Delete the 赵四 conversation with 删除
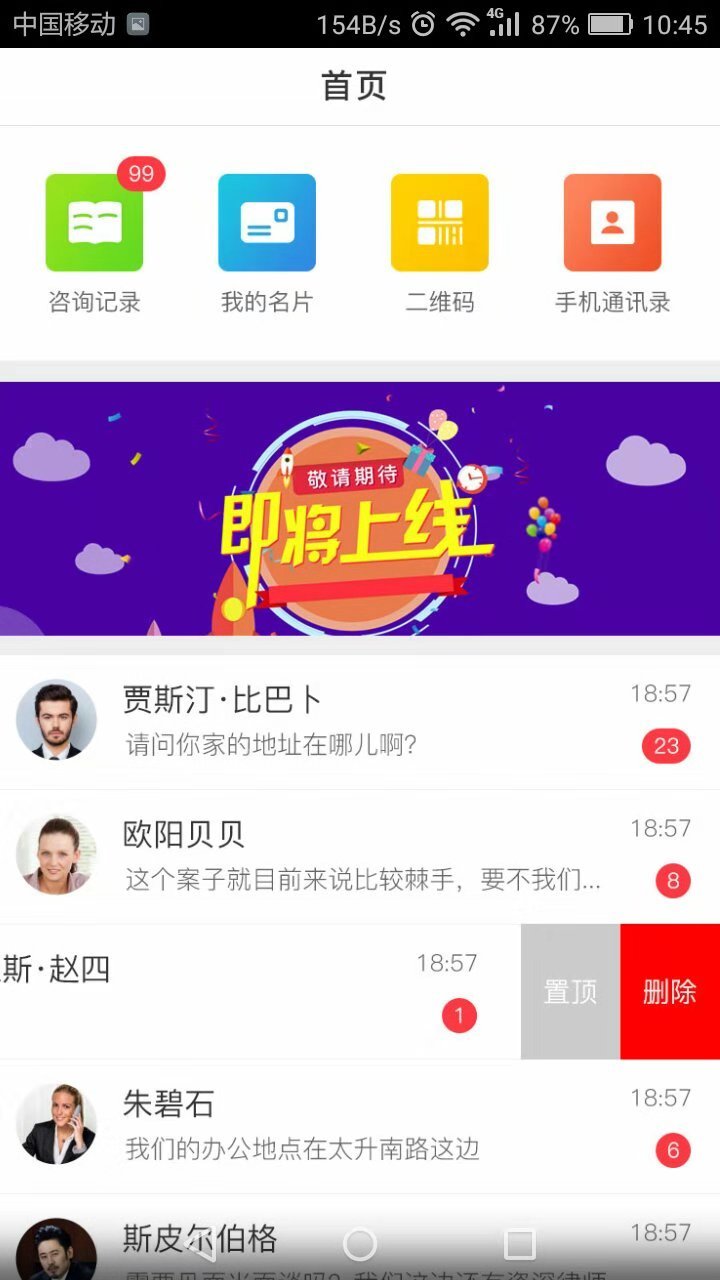The image size is (720, 1280). tap(670, 991)
